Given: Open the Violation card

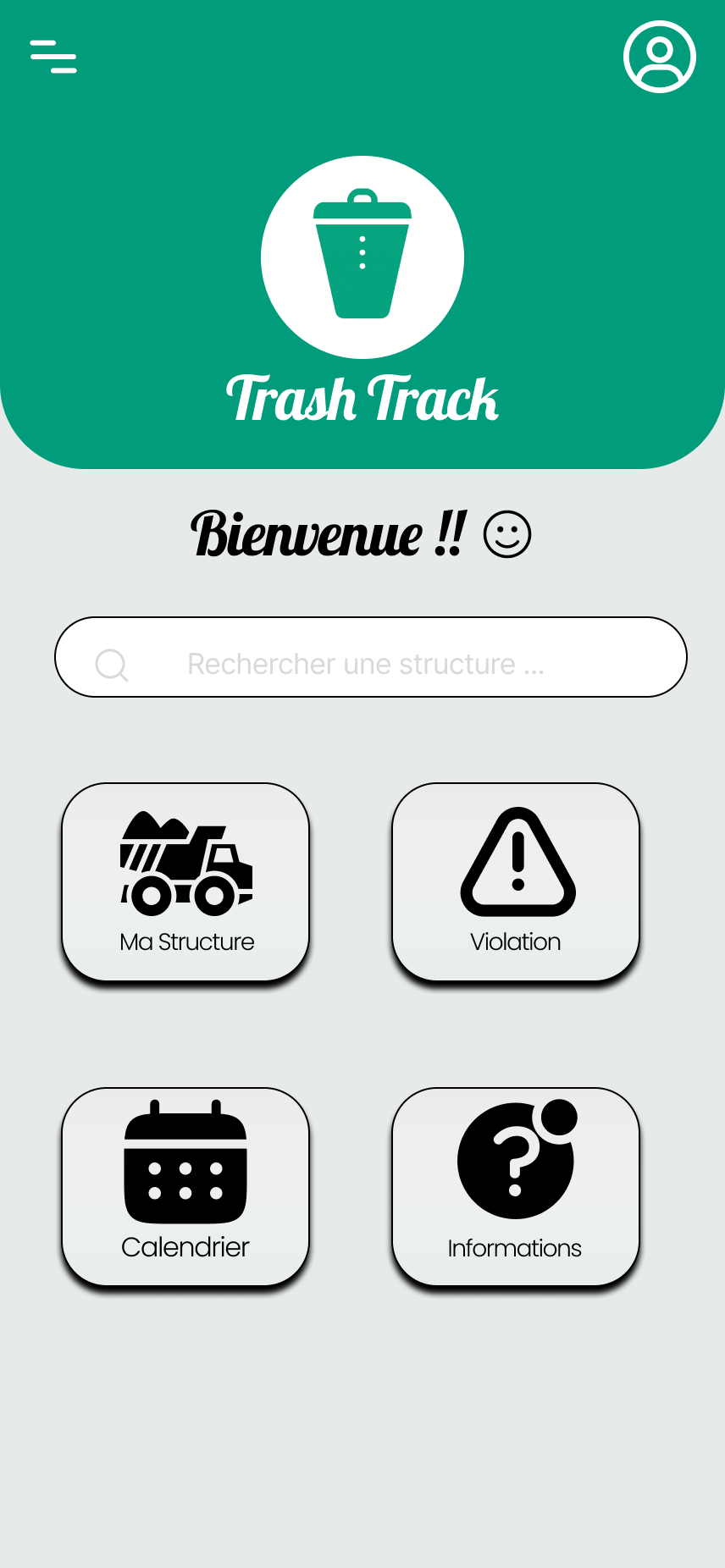Looking at the screenshot, I should (516, 881).
